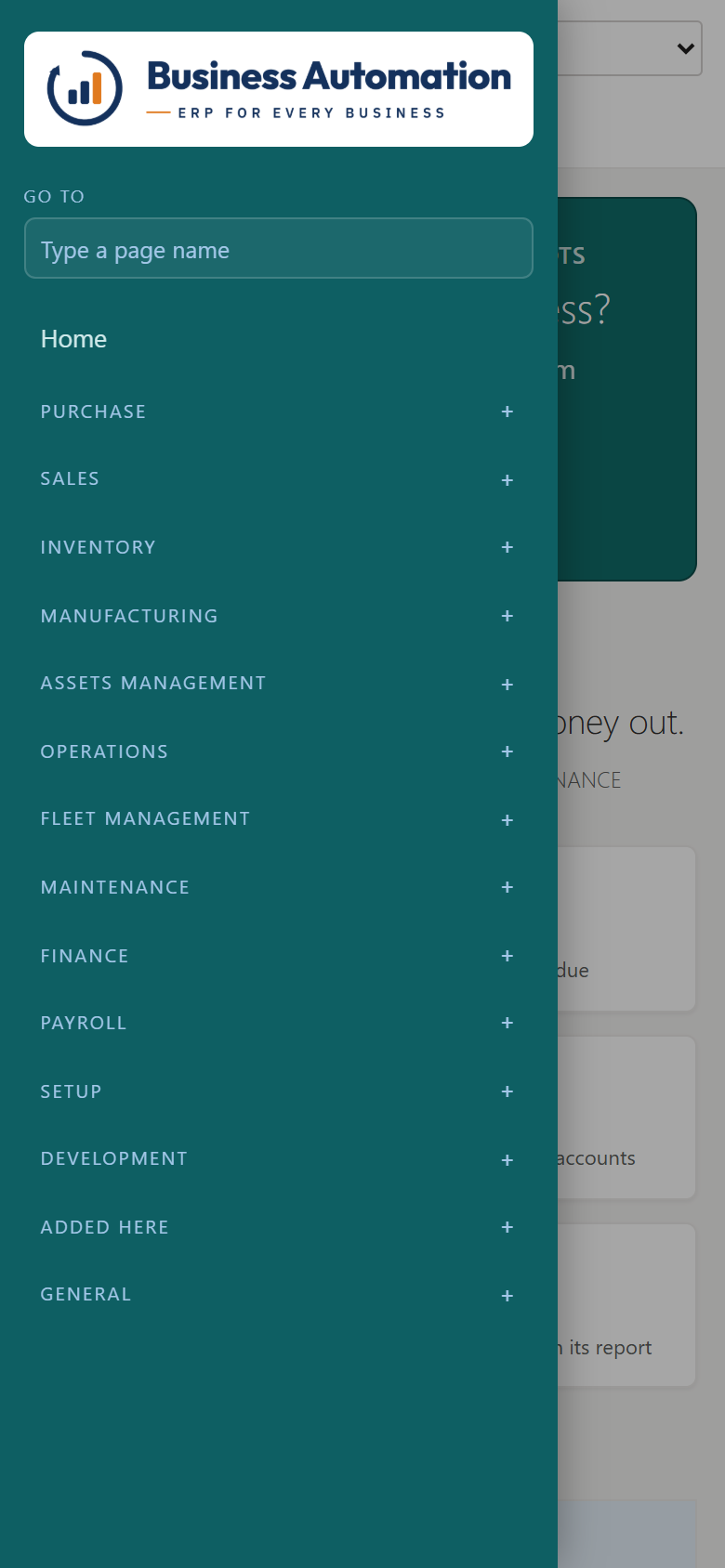Expand Fleet Management

(x=278, y=819)
